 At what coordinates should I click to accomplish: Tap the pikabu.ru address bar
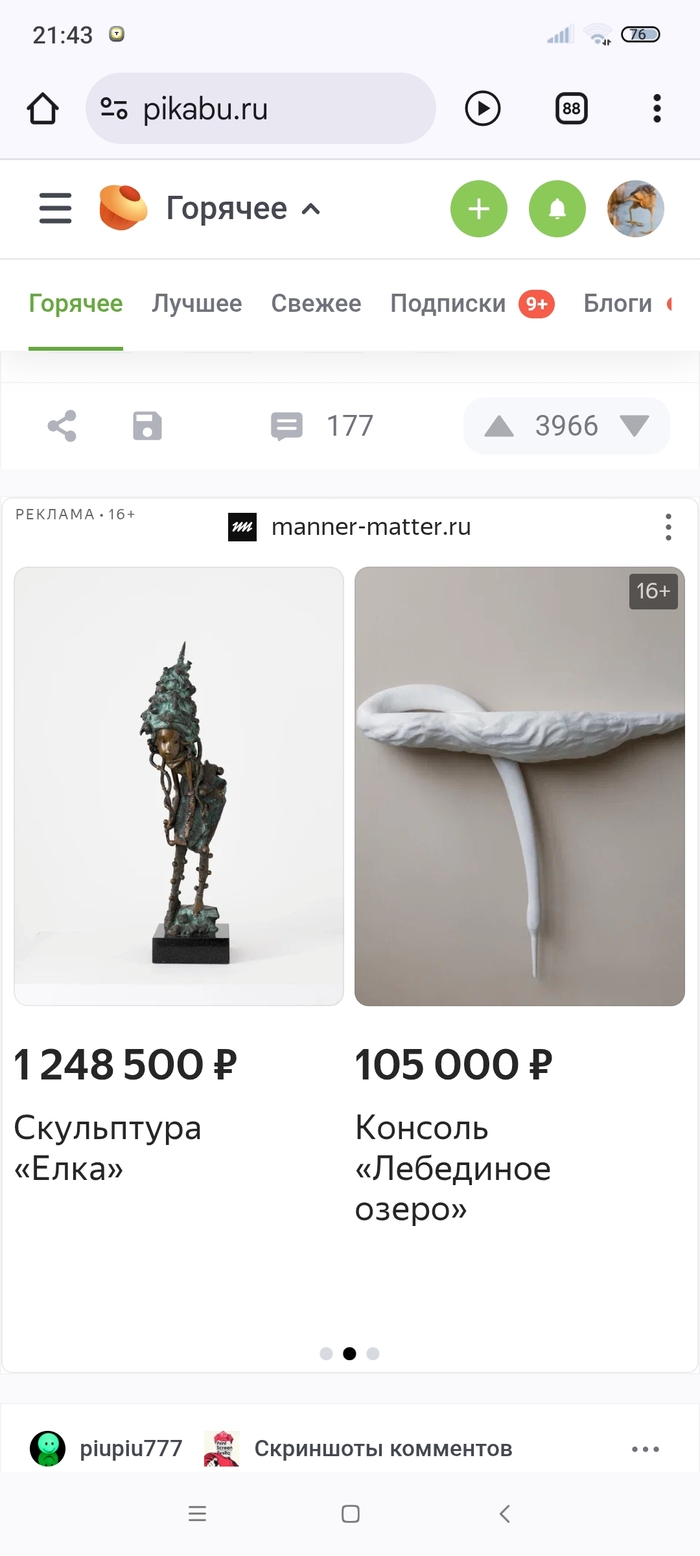pyautogui.click(x=260, y=108)
